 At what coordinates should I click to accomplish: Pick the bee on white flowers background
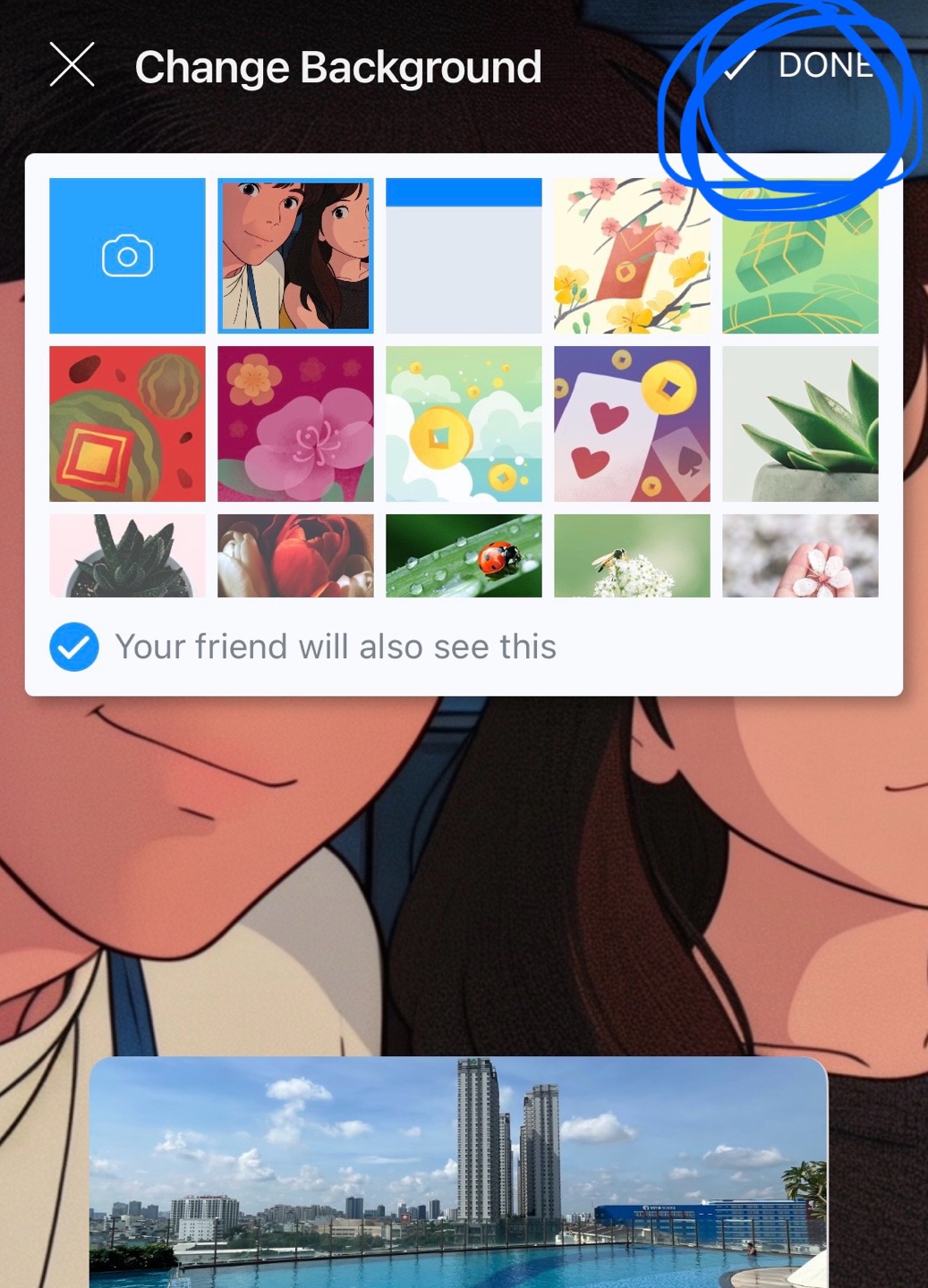coord(632,555)
